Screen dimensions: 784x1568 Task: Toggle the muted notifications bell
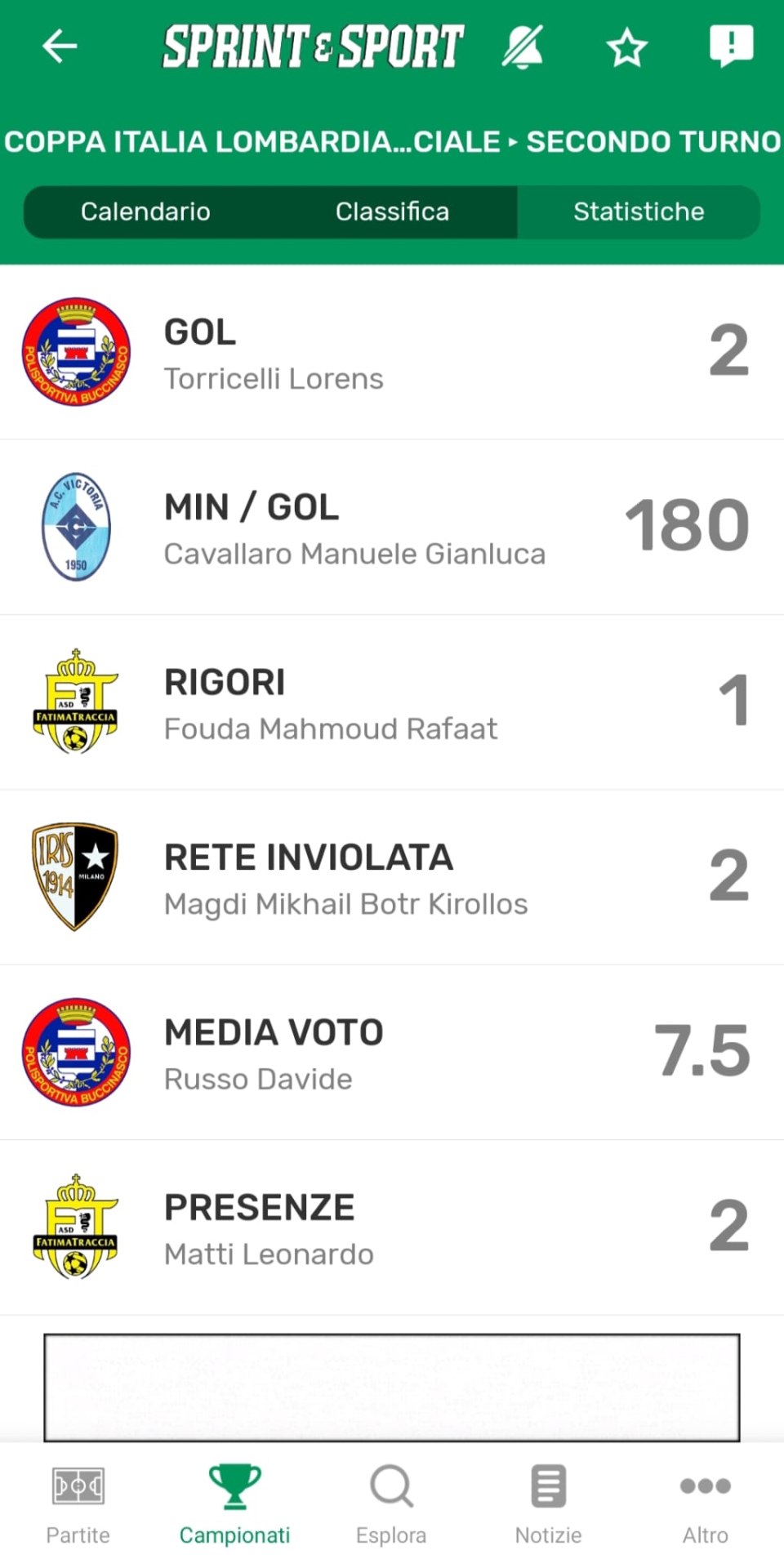point(523,46)
